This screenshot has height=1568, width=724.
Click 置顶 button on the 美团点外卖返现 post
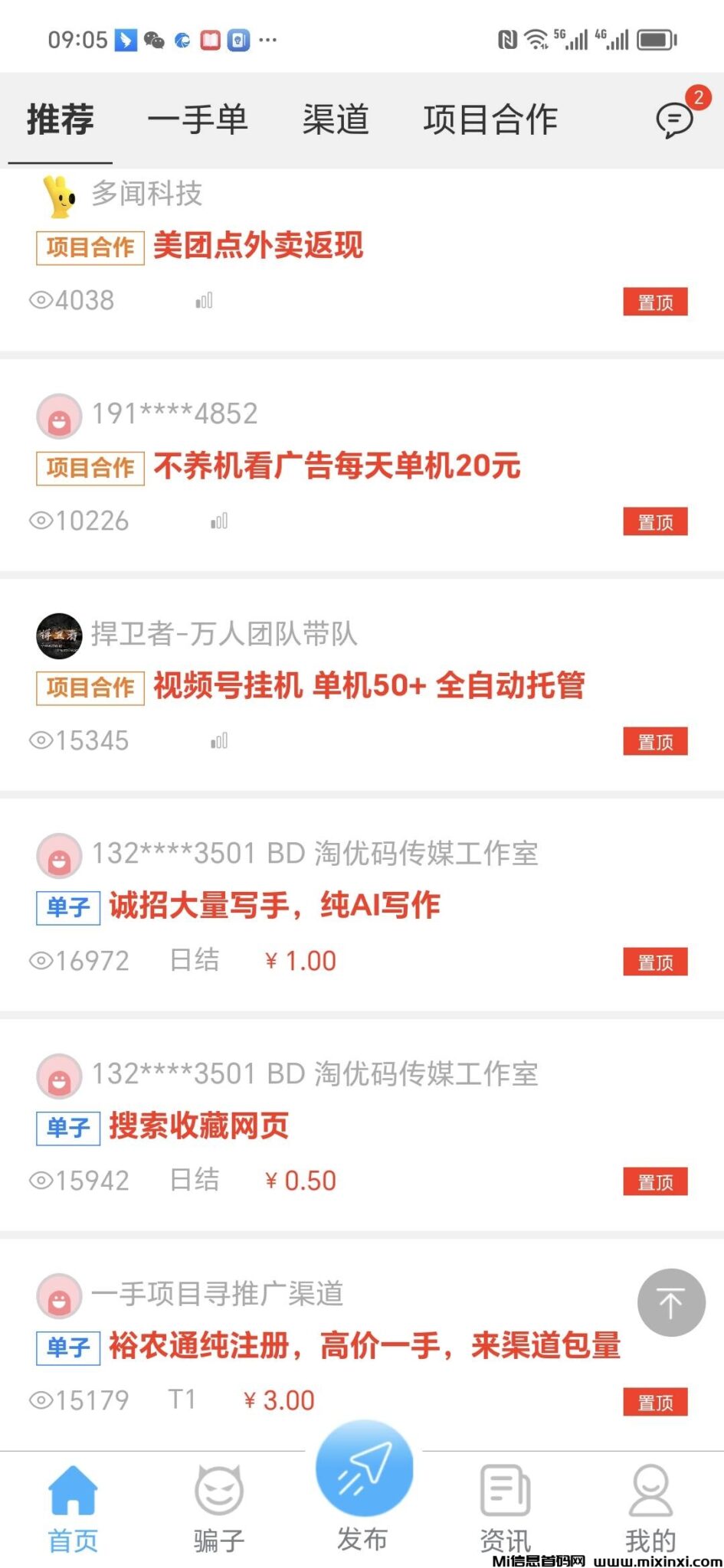click(x=655, y=302)
